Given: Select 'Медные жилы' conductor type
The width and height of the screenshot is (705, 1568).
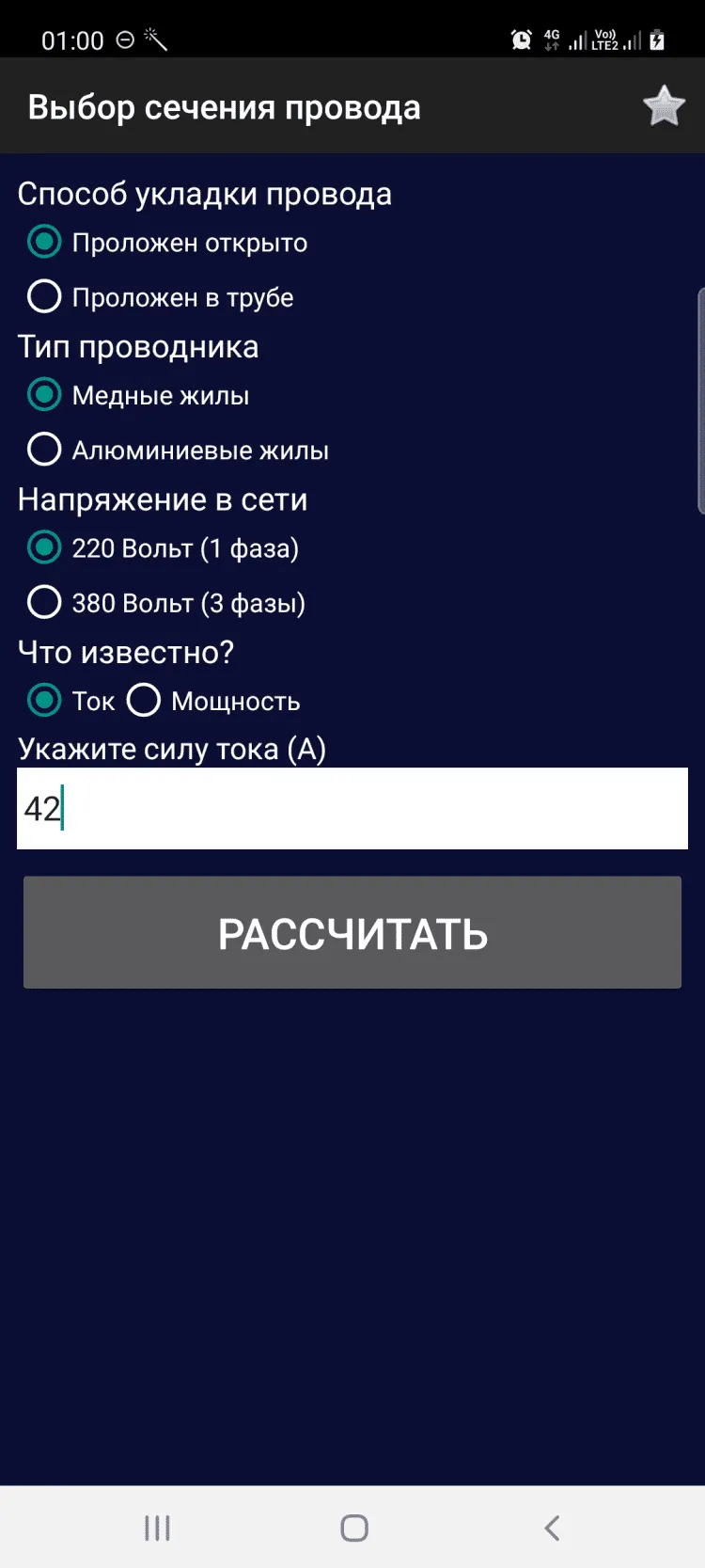Looking at the screenshot, I should point(44,395).
